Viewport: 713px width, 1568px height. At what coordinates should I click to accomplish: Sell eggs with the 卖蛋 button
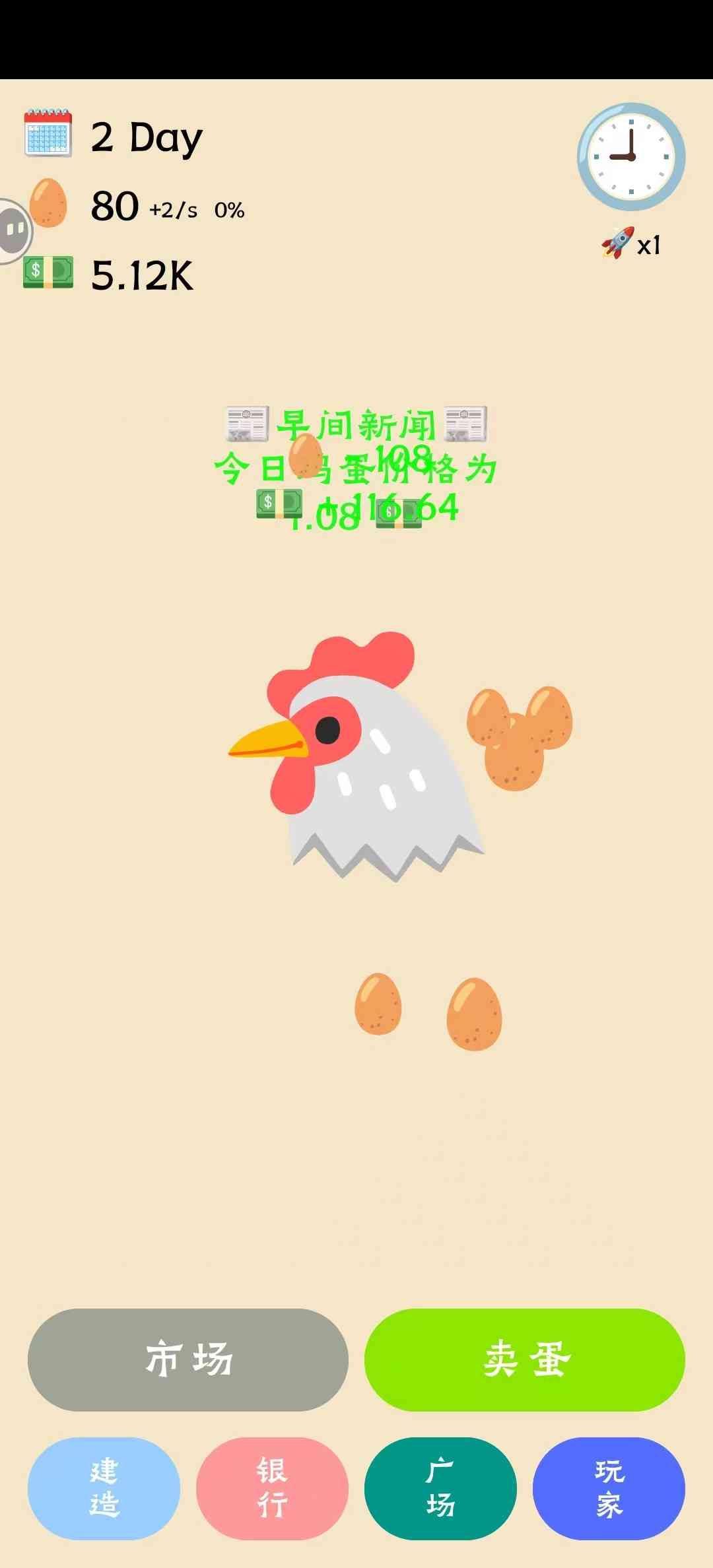[x=524, y=1359]
